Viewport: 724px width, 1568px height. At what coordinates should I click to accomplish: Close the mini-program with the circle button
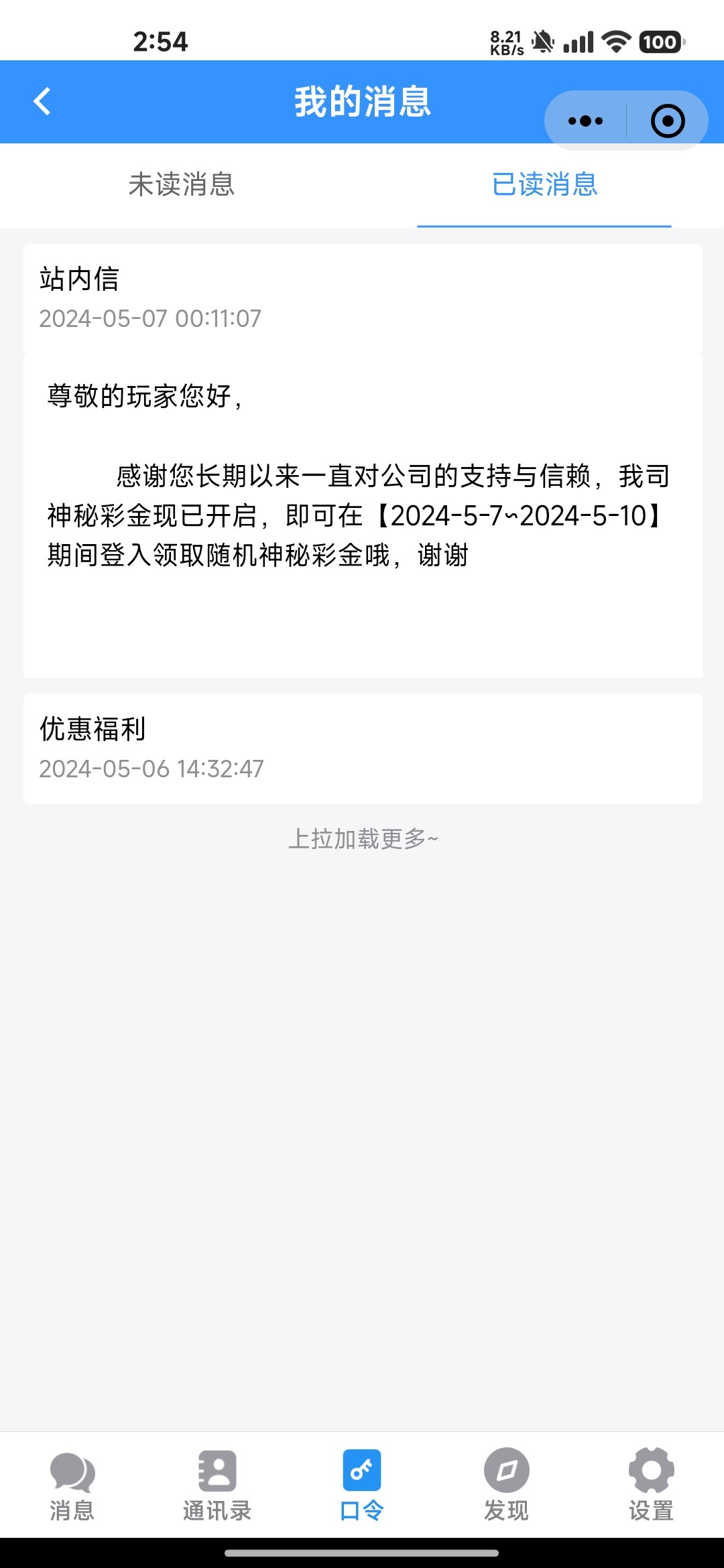click(668, 121)
